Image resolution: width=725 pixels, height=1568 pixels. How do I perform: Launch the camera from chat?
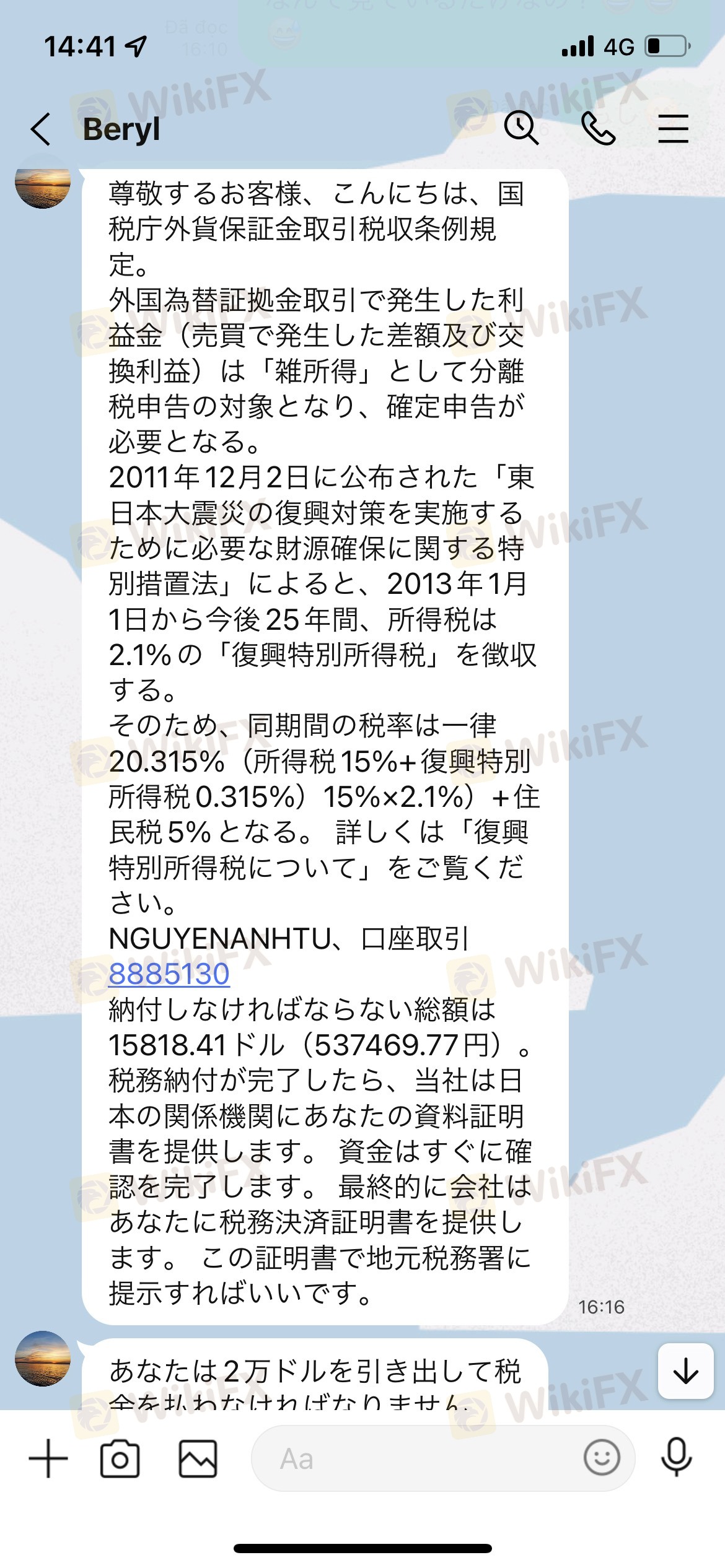click(x=120, y=1458)
